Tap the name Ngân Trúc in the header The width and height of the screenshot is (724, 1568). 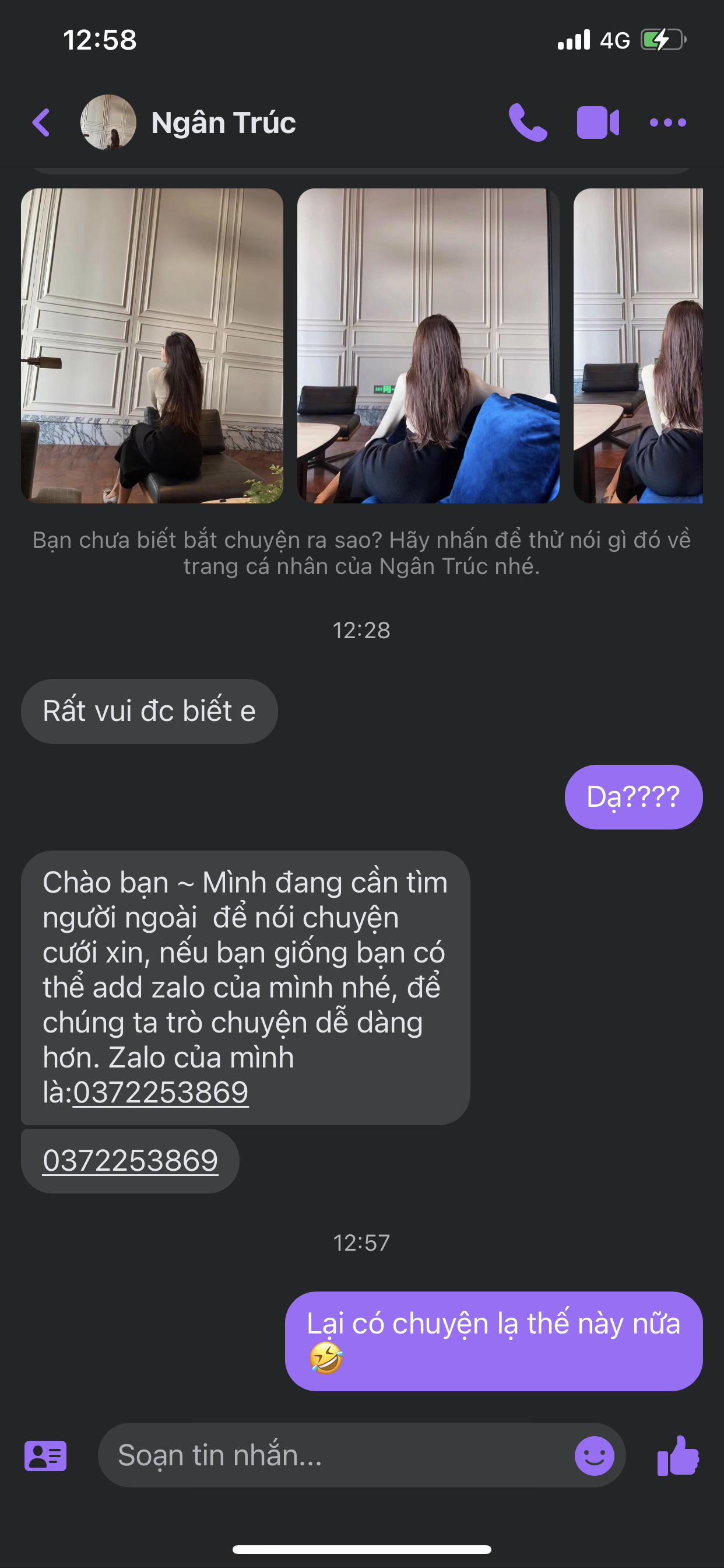point(223,122)
